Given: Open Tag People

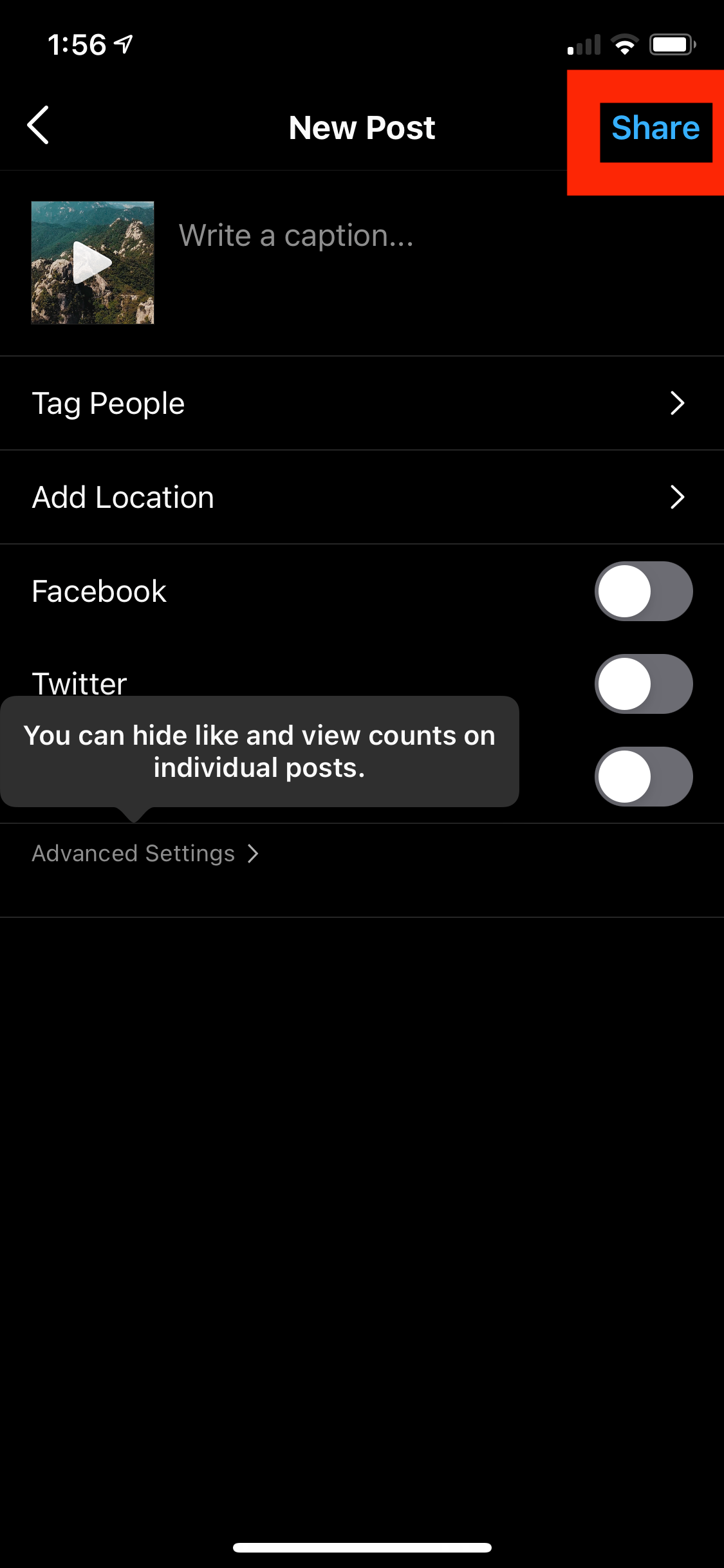Looking at the screenshot, I should [360, 404].
